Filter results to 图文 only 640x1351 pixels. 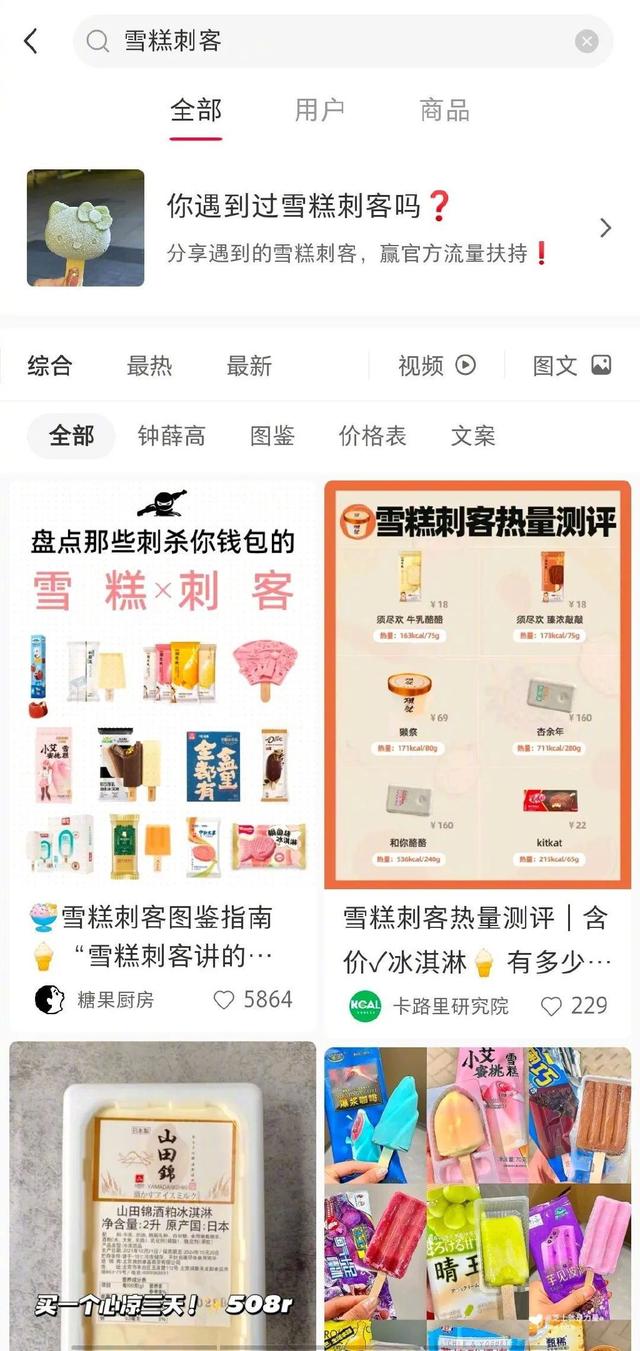click(571, 366)
